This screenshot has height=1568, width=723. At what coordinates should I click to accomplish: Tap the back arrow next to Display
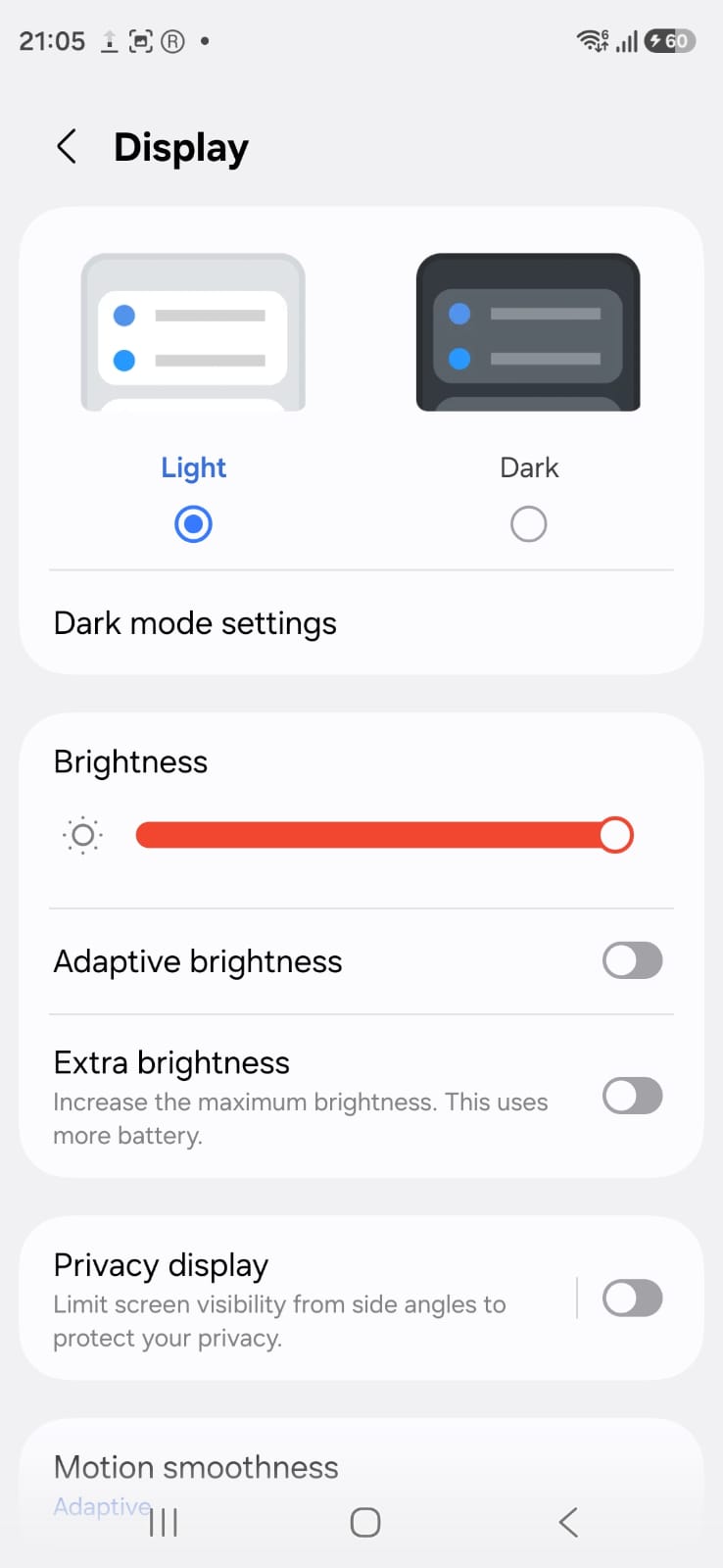pyautogui.click(x=66, y=146)
